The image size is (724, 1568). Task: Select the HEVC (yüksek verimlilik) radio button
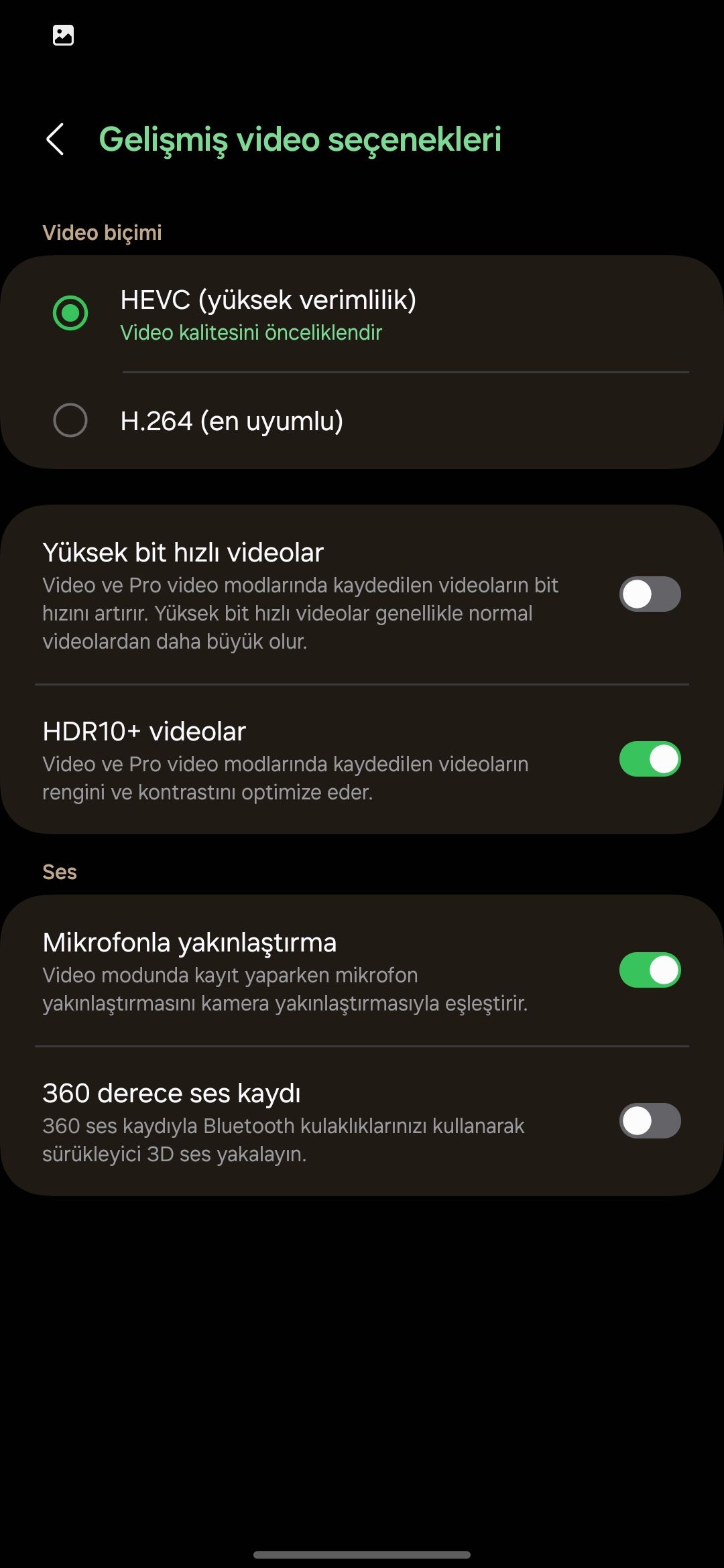[70, 312]
